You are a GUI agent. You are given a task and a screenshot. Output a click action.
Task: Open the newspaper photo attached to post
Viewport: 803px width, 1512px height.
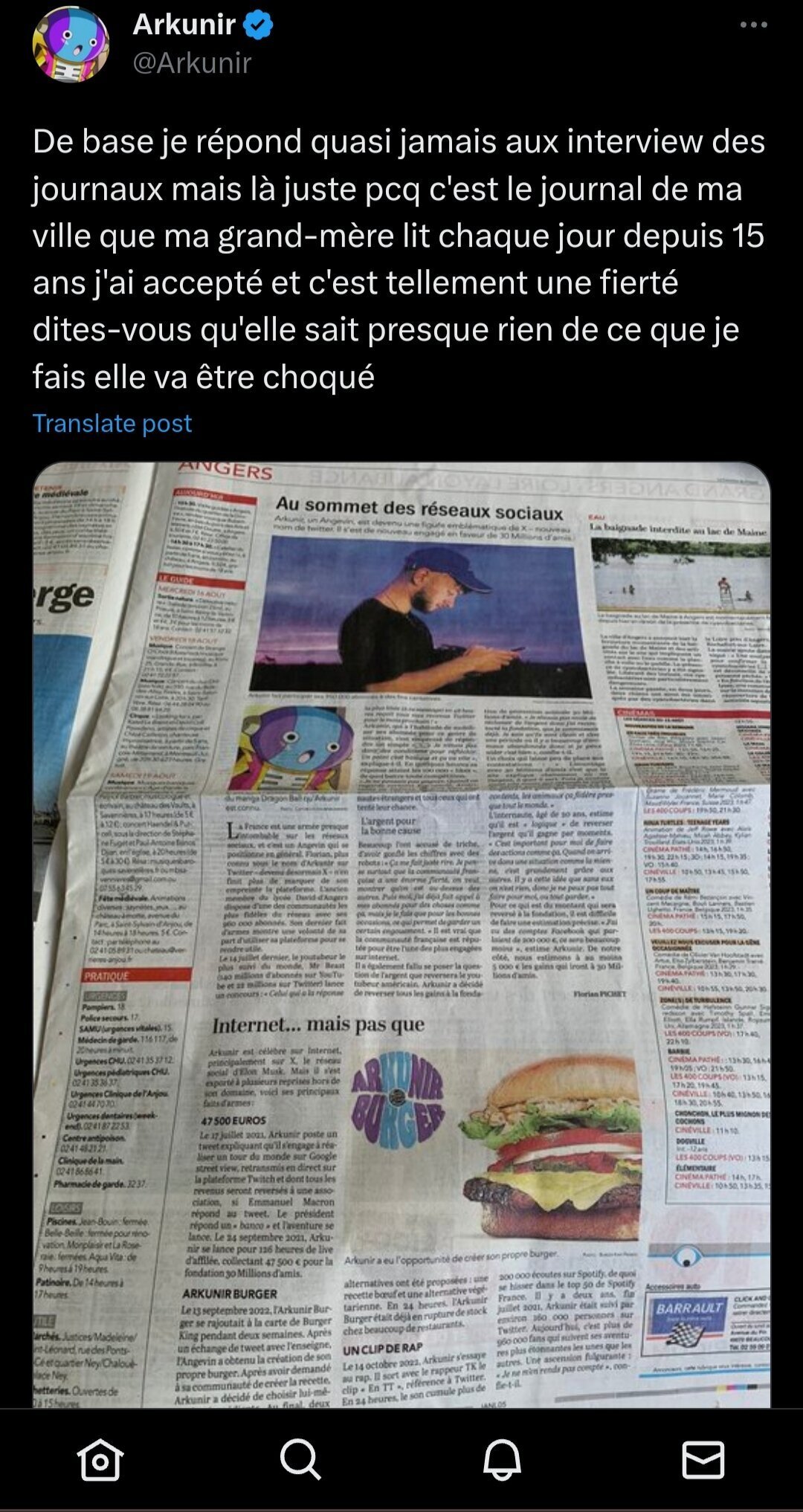[401, 934]
